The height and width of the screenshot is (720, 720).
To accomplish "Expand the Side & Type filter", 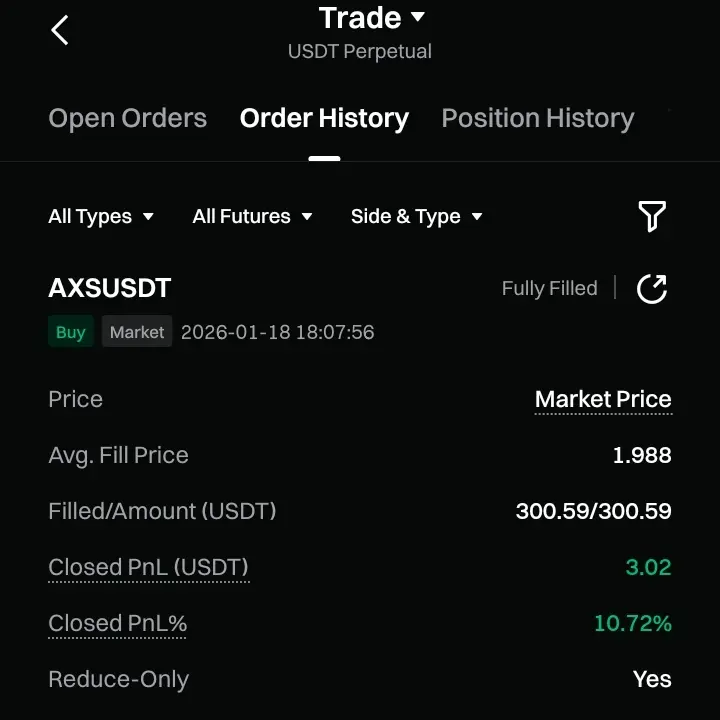I will (x=416, y=216).
